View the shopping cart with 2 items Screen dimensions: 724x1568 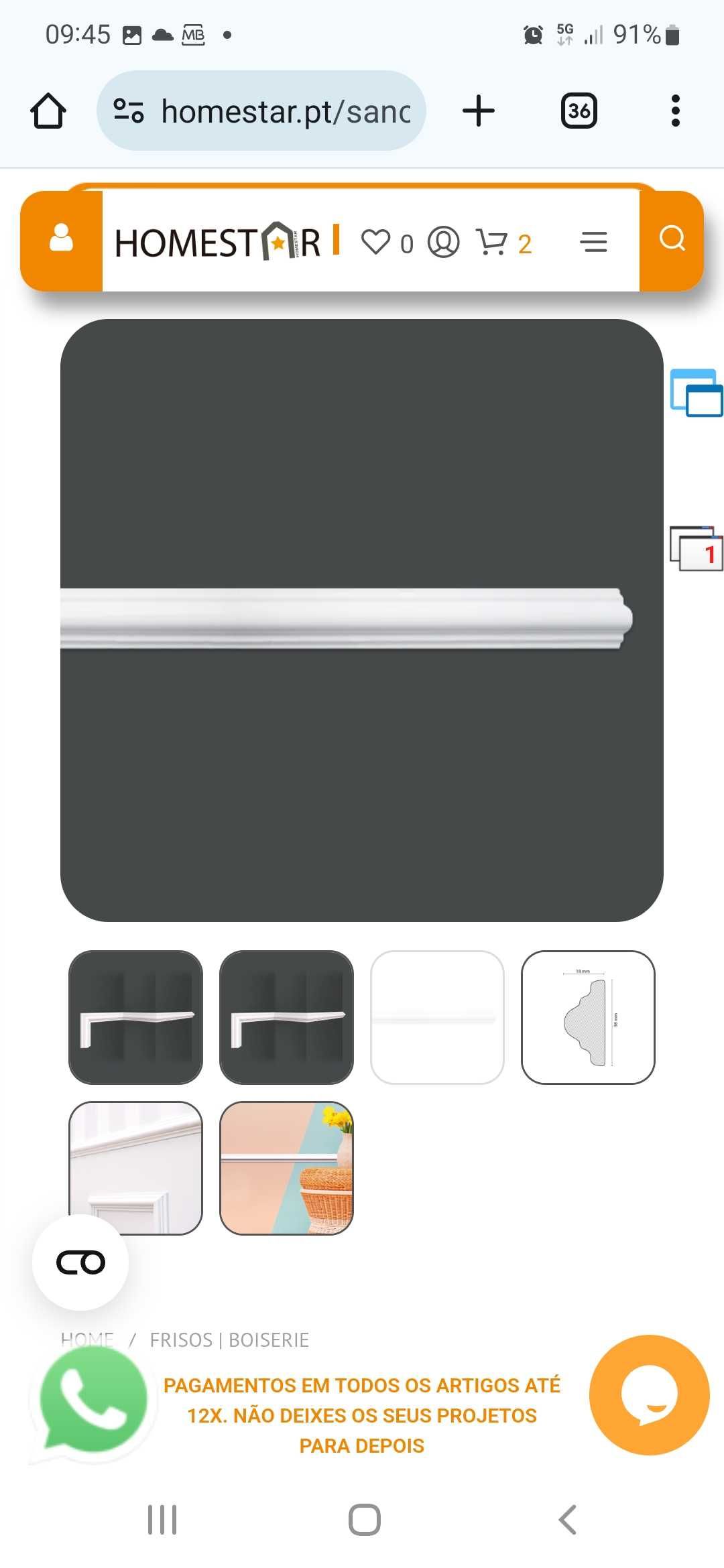coord(504,243)
